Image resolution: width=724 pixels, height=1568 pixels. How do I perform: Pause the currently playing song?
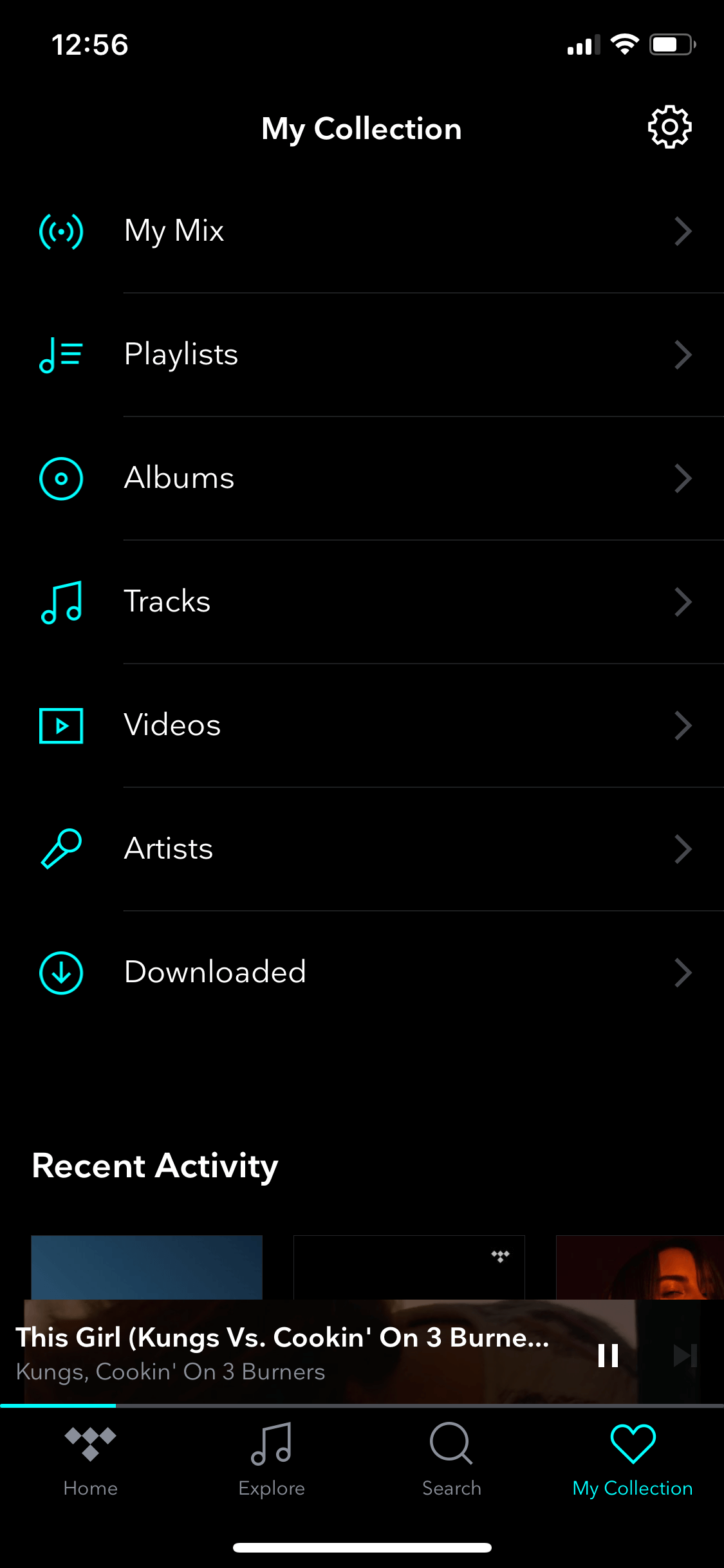pyautogui.click(x=608, y=1355)
